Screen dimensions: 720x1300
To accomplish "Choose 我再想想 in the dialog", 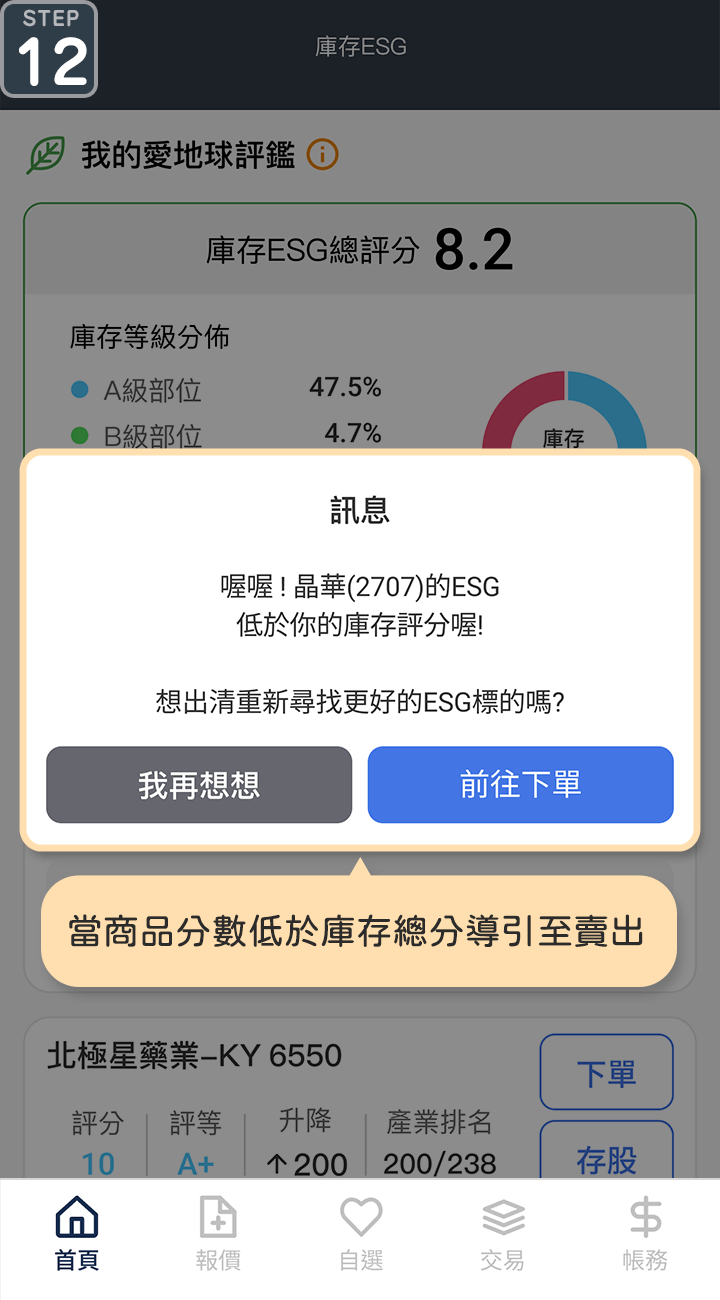I will [199, 785].
